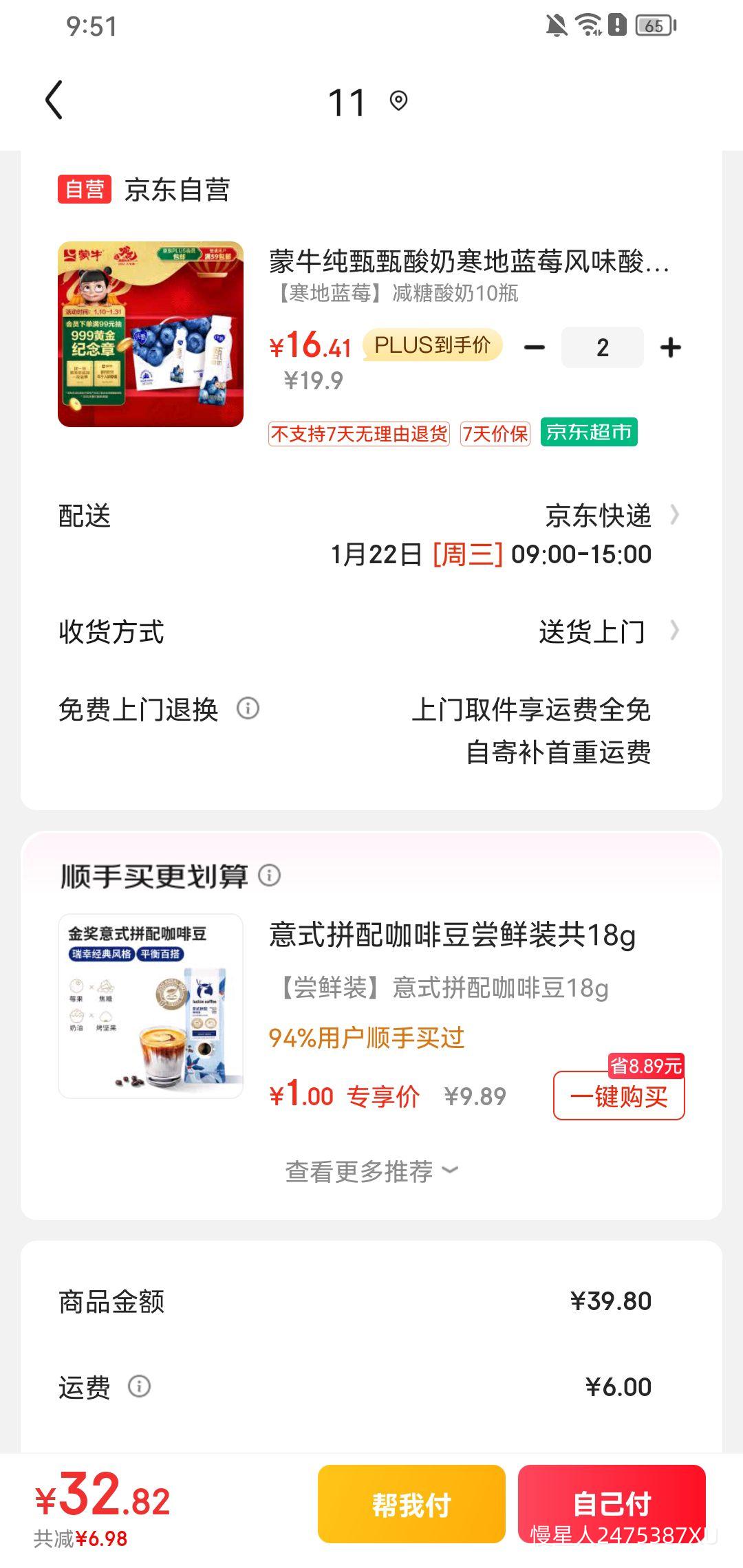Tap the yellow PLUS到手价 price tag
Image resolution: width=743 pixels, height=1568 pixels.
coord(433,347)
